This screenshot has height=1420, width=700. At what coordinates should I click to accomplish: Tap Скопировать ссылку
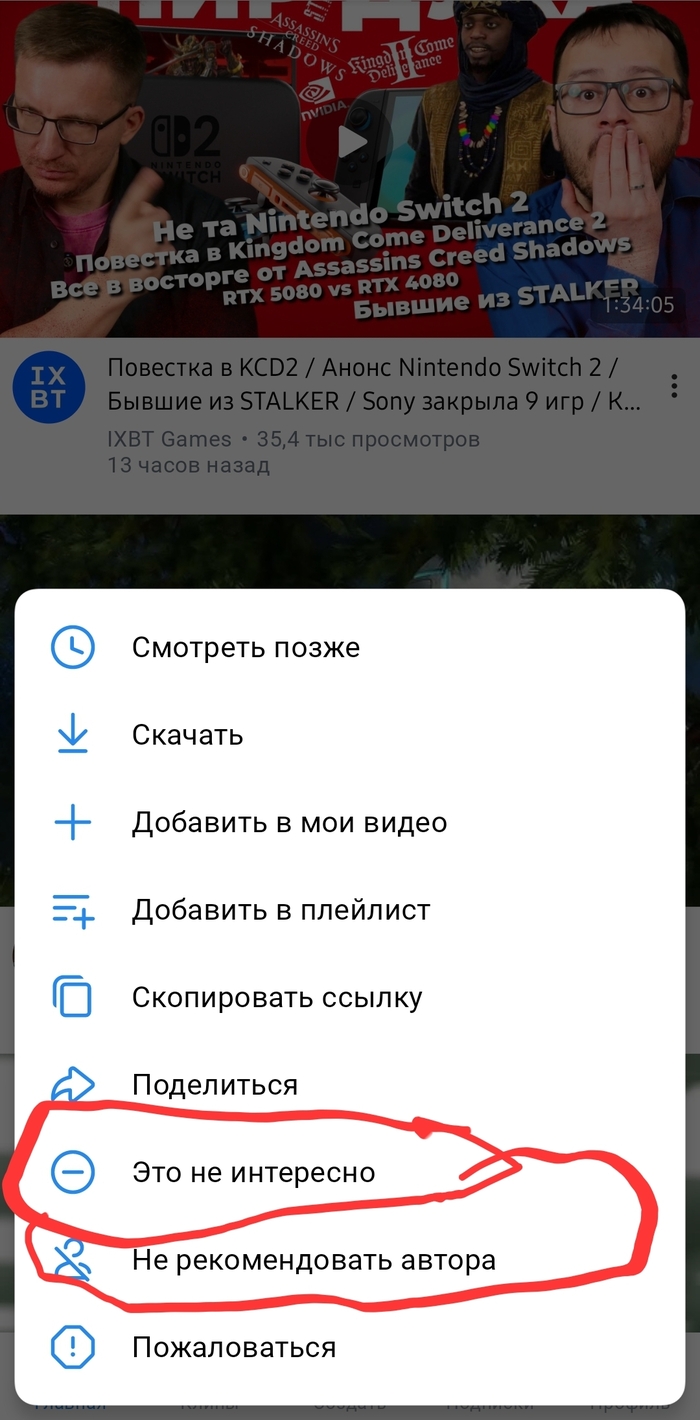[x=277, y=998]
